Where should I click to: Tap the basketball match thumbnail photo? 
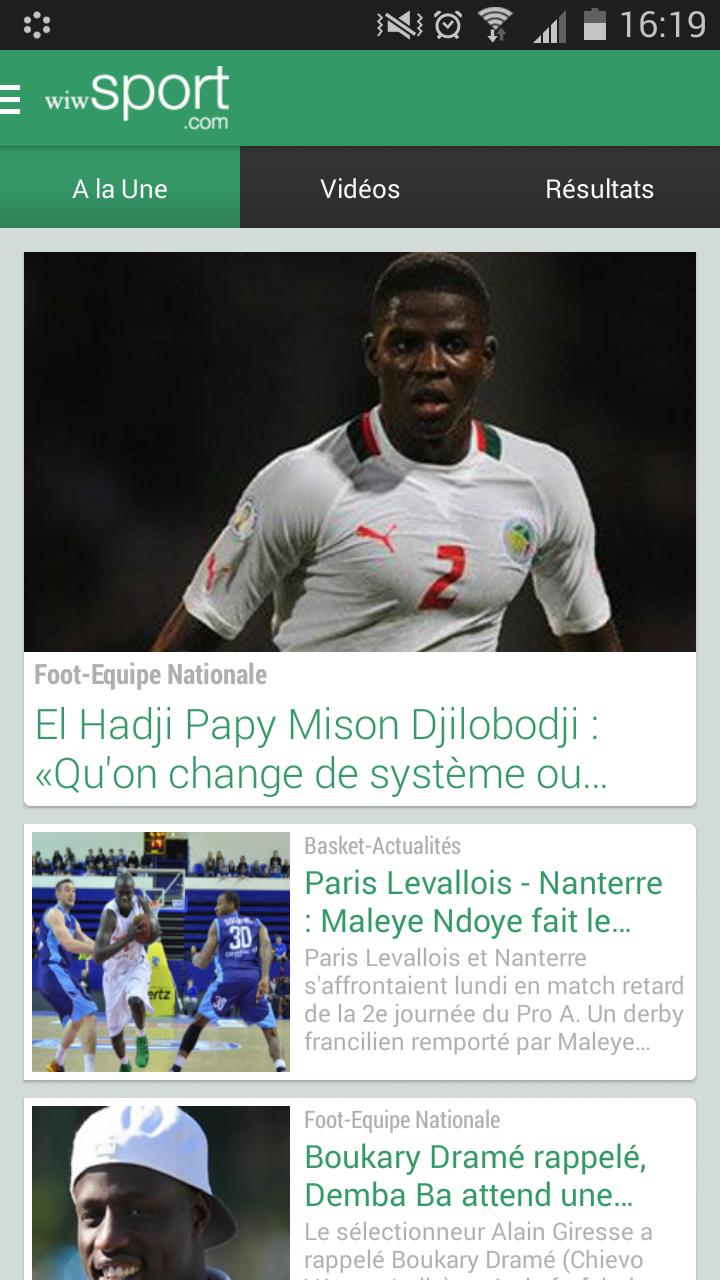tap(159, 952)
